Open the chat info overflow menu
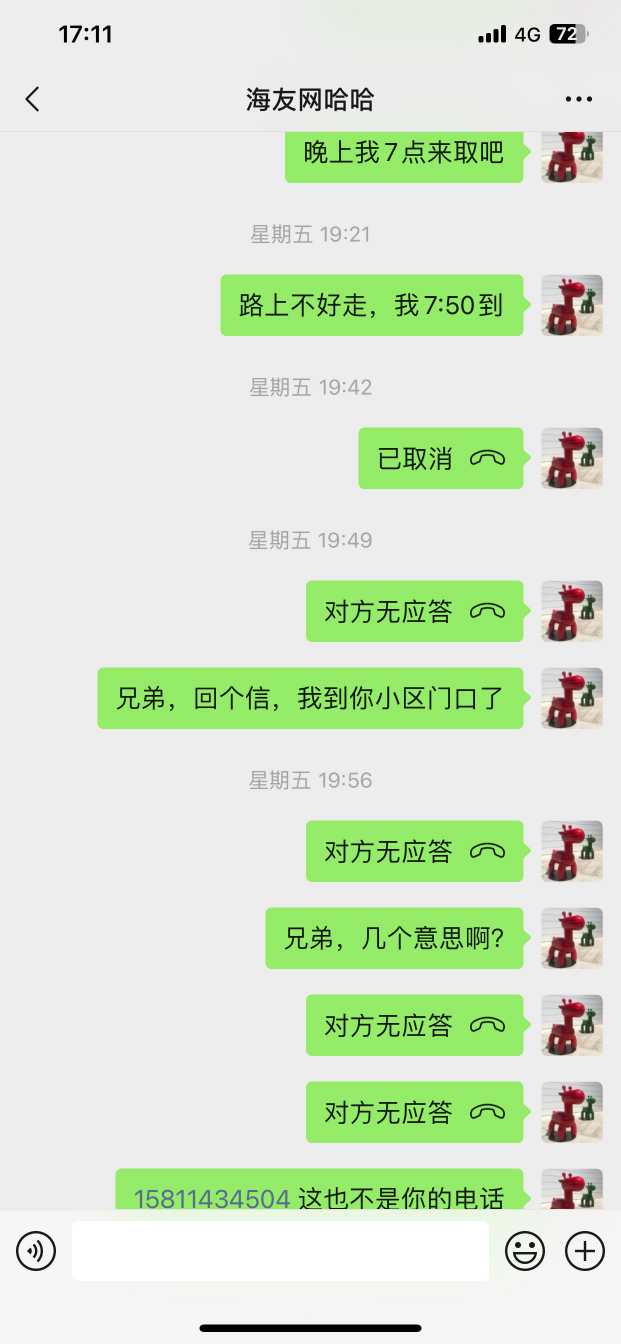Viewport: 621px width, 1344px height. pyautogui.click(x=578, y=99)
